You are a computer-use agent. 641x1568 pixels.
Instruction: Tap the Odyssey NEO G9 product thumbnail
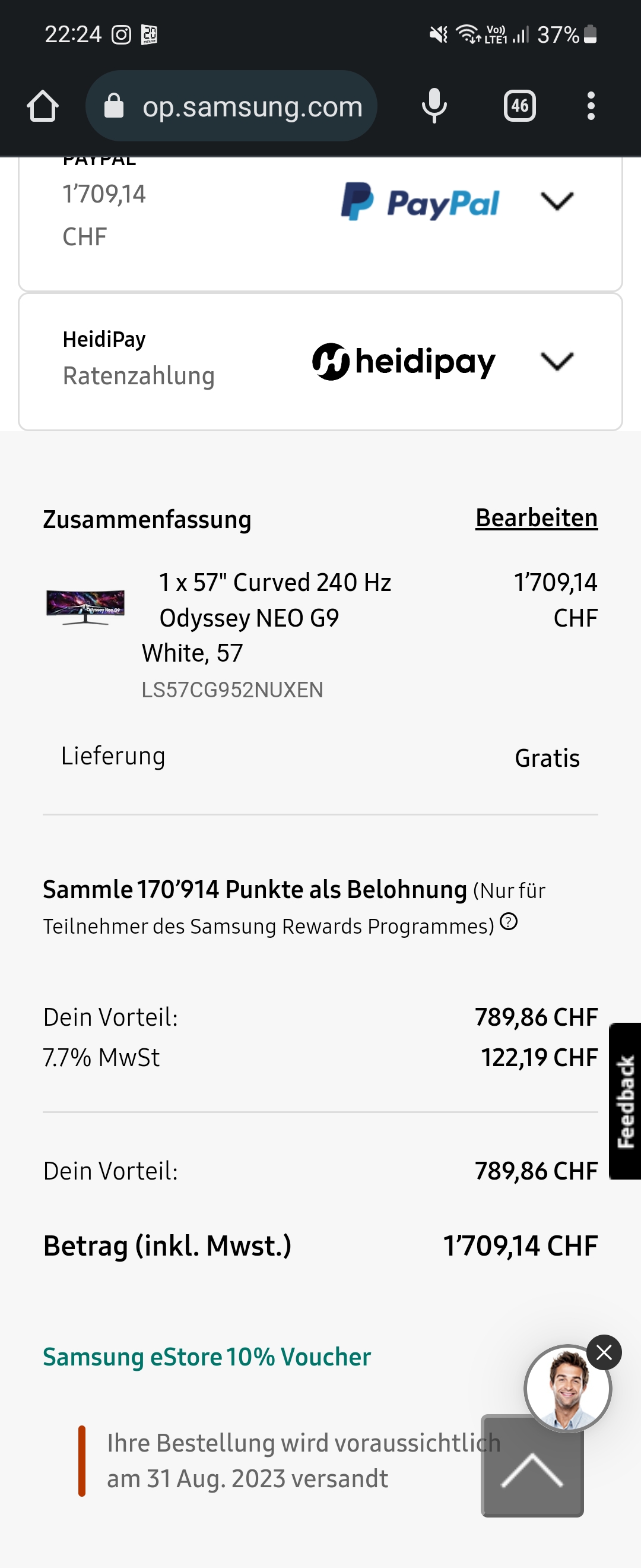[83, 609]
